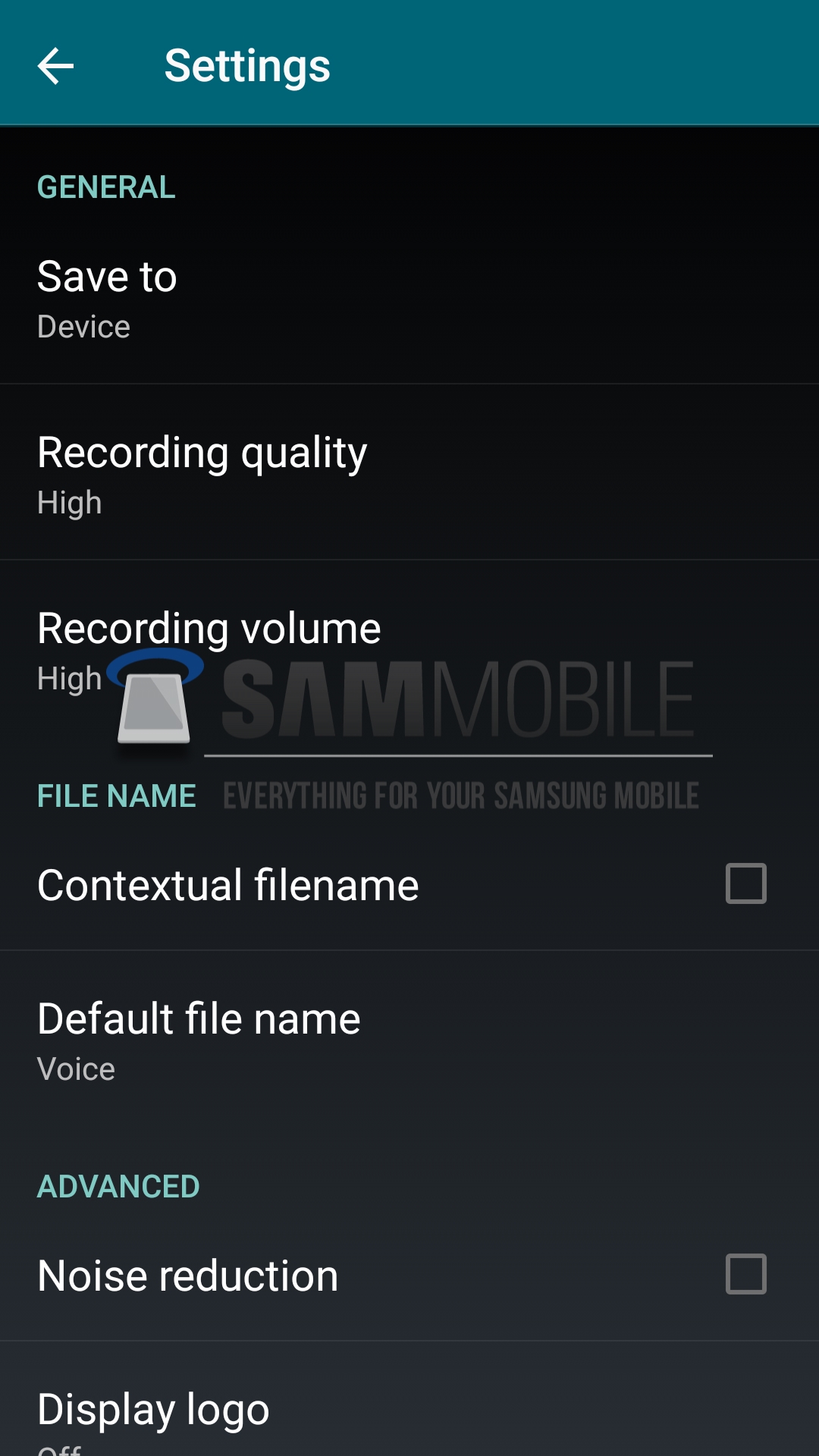Open Recording volume option
Image resolution: width=819 pixels, height=1456 pixels.
(409, 648)
